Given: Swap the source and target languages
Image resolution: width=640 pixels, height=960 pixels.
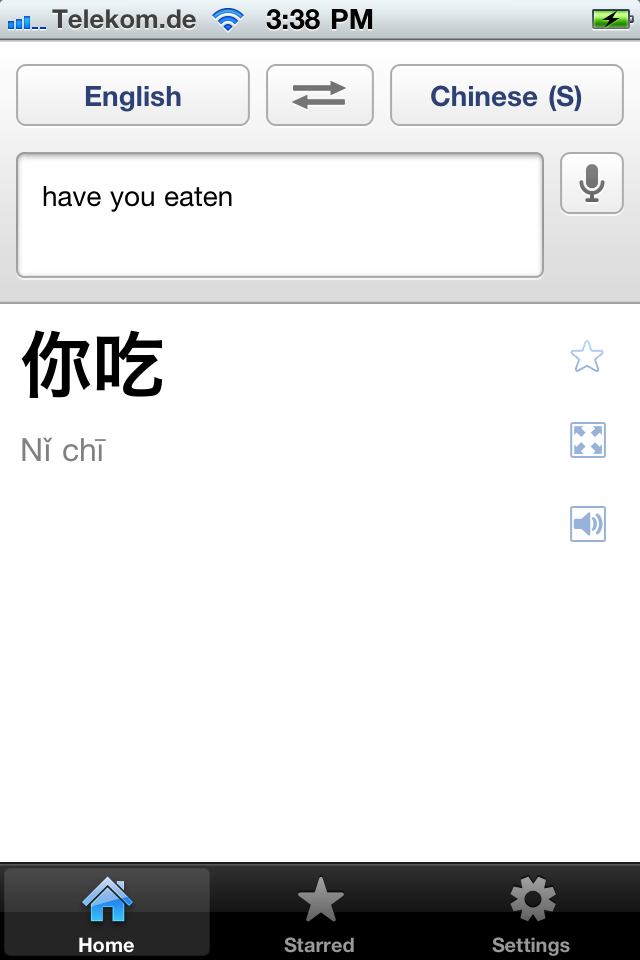Looking at the screenshot, I should 319,96.
